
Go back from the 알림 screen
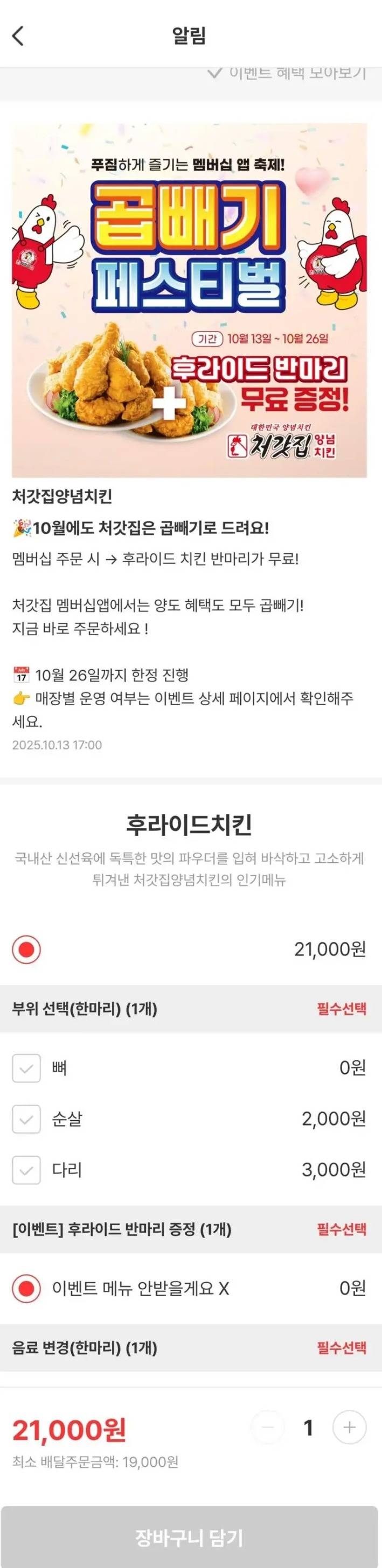point(18,36)
